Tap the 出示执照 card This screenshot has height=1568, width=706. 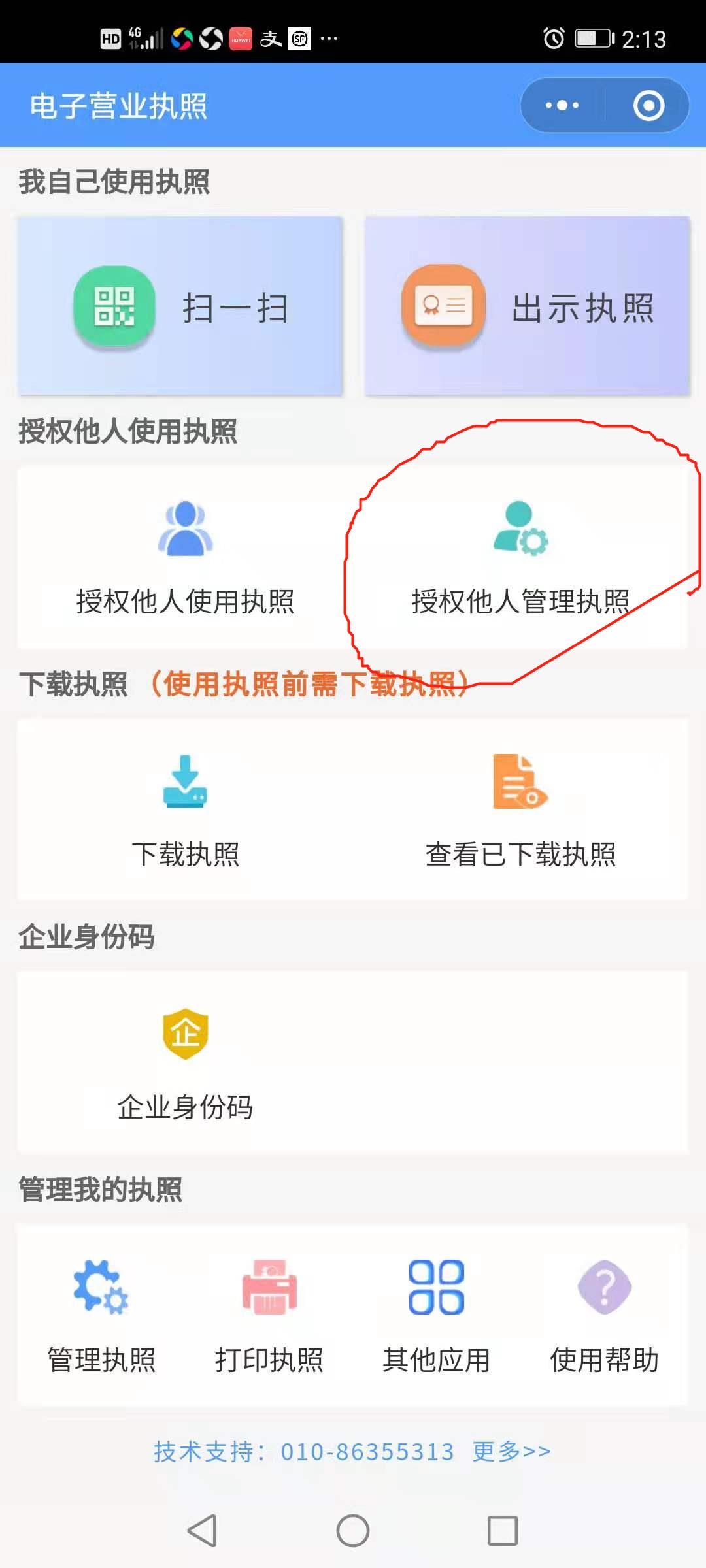tap(527, 306)
